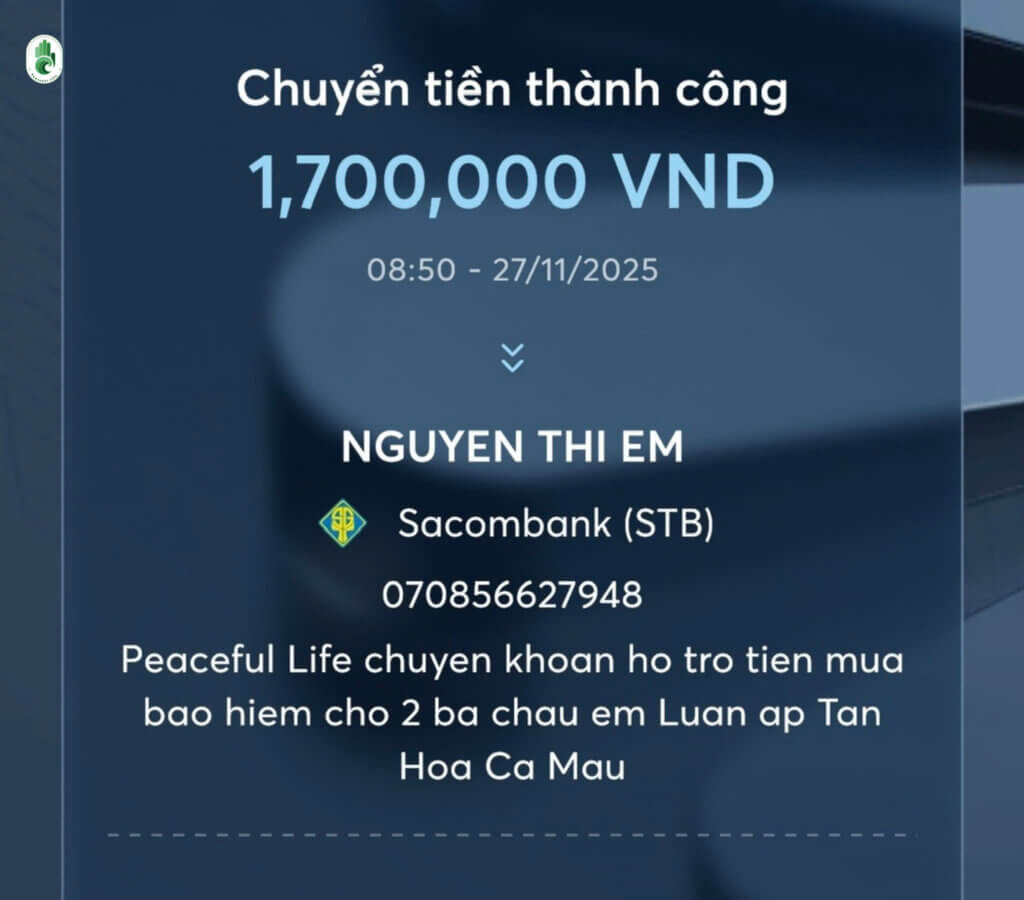The width and height of the screenshot is (1024, 900).
Task: Expand transfer details with the double chevron
Action: pyautogui.click(x=512, y=357)
